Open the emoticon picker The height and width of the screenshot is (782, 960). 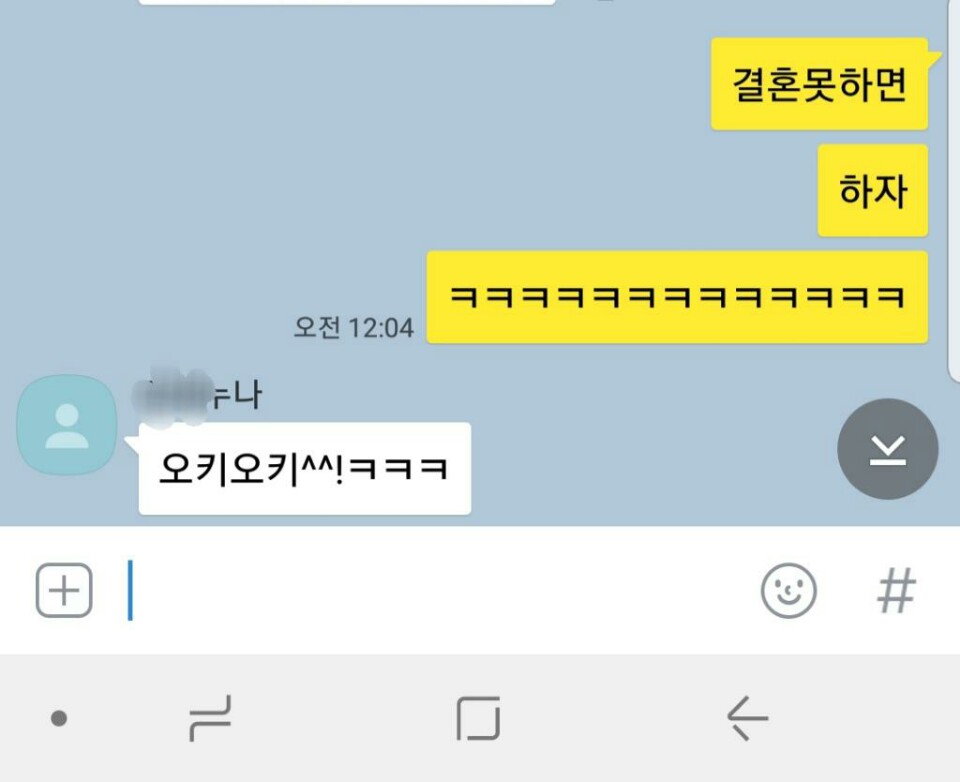coord(789,590)
